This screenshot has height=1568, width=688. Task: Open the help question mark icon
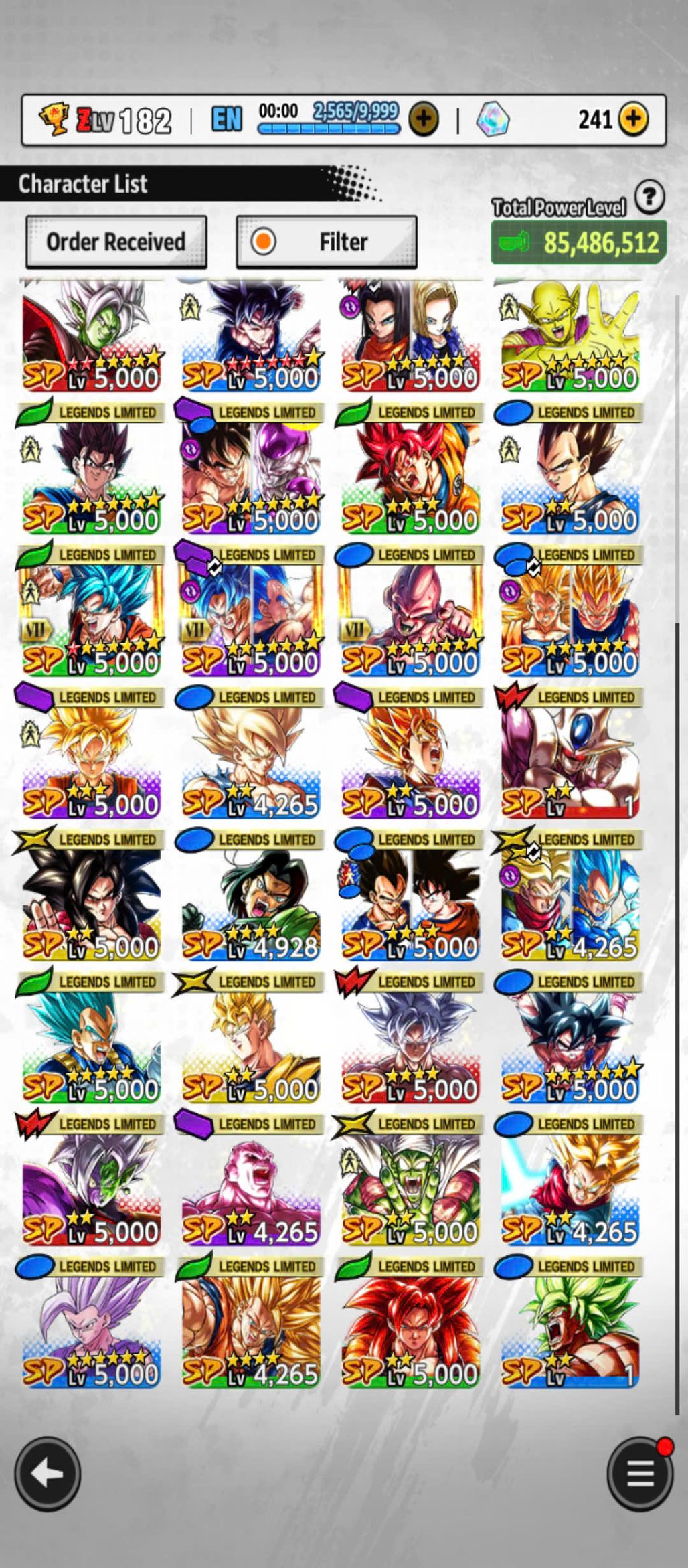pos(649,198)
